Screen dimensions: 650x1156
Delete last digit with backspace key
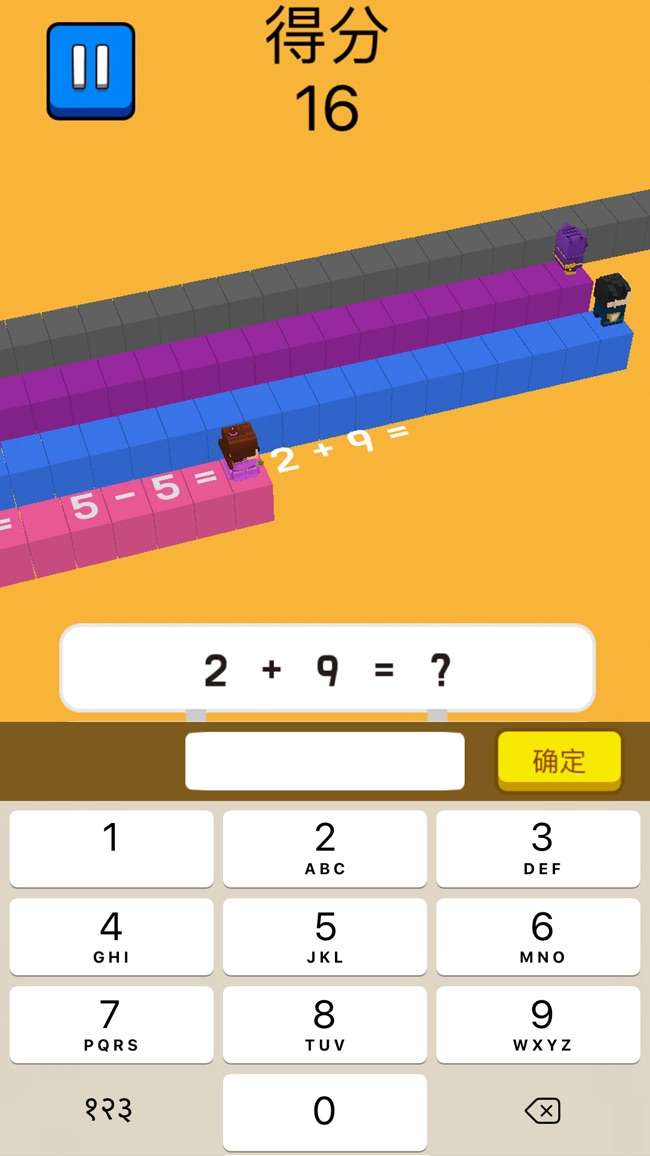pyautogui.click(x=541, y=1111)
